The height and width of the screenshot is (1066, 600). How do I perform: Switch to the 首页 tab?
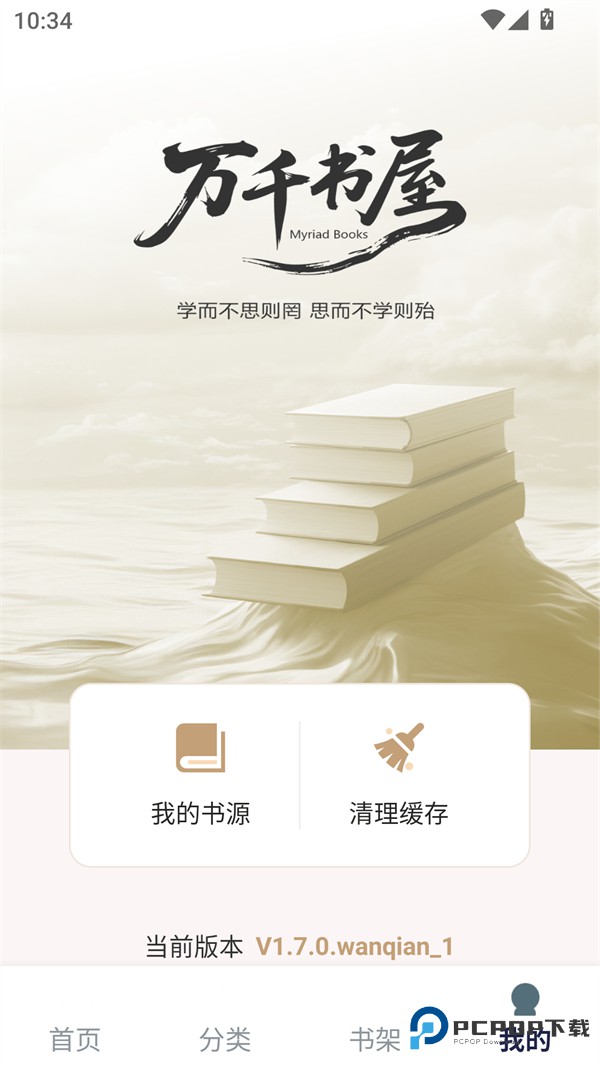click(75, 1038)
